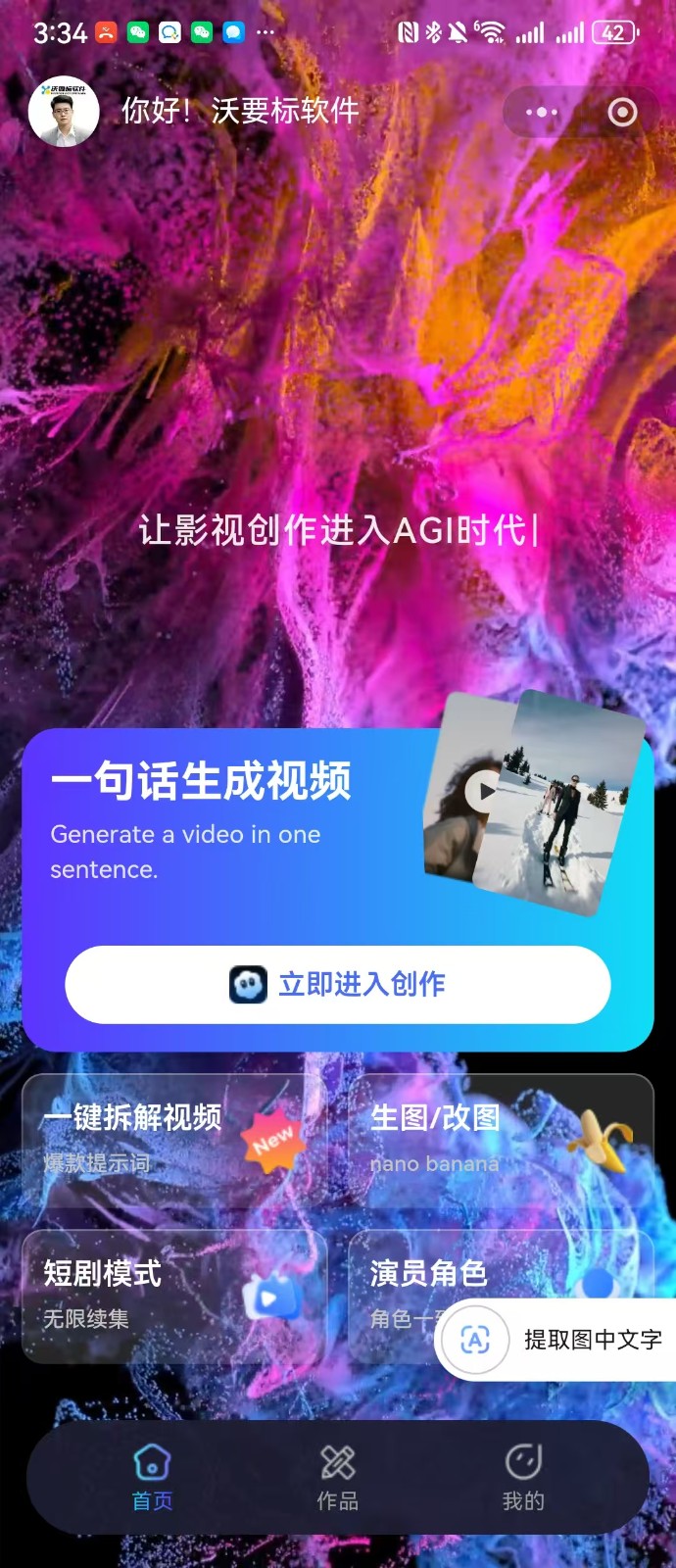Open the 短剧模式 card
This screenshot has width=676, height=1568.
point(173,1296)
